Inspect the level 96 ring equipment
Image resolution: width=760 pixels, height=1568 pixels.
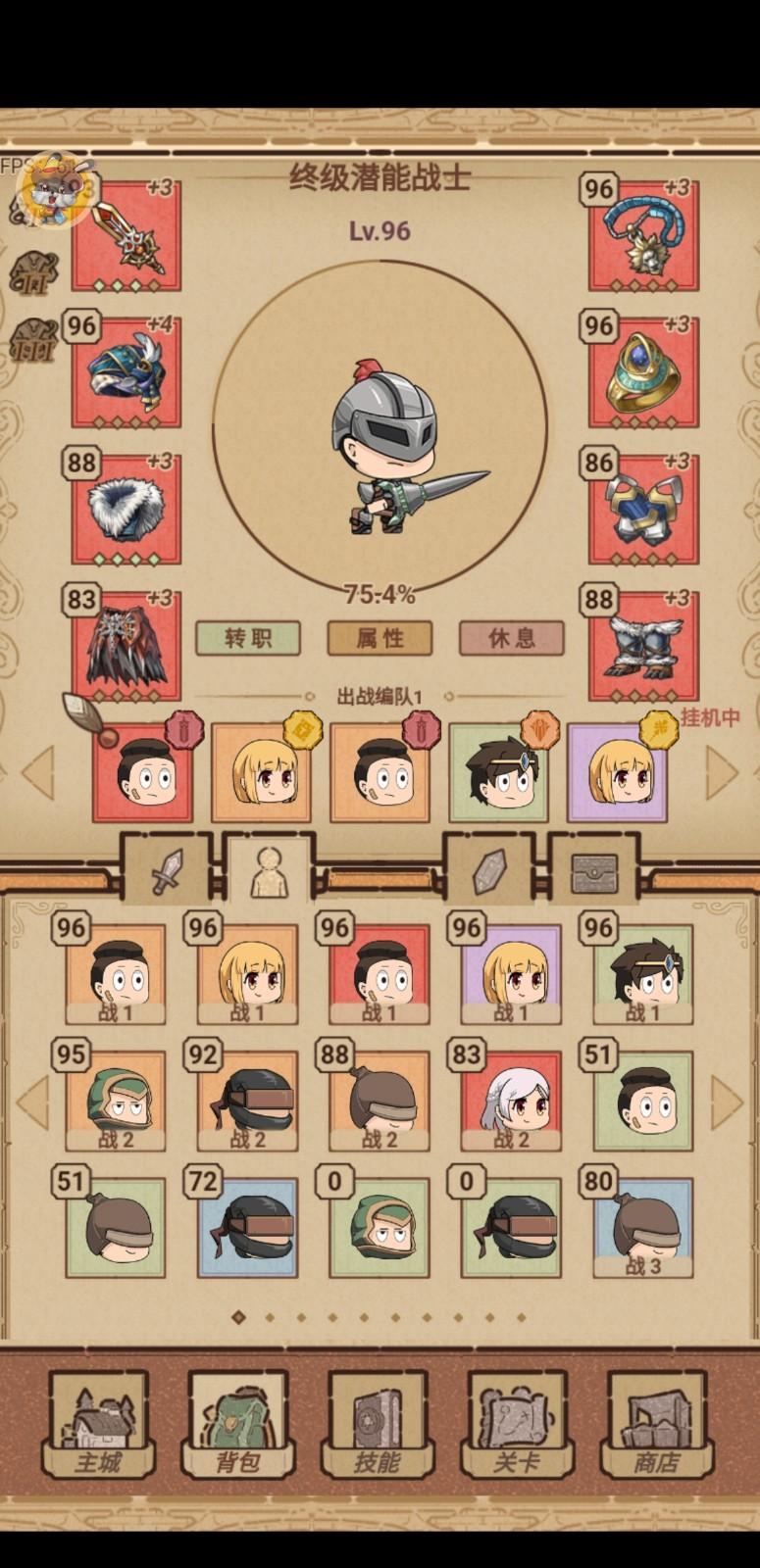coord(643,372)
